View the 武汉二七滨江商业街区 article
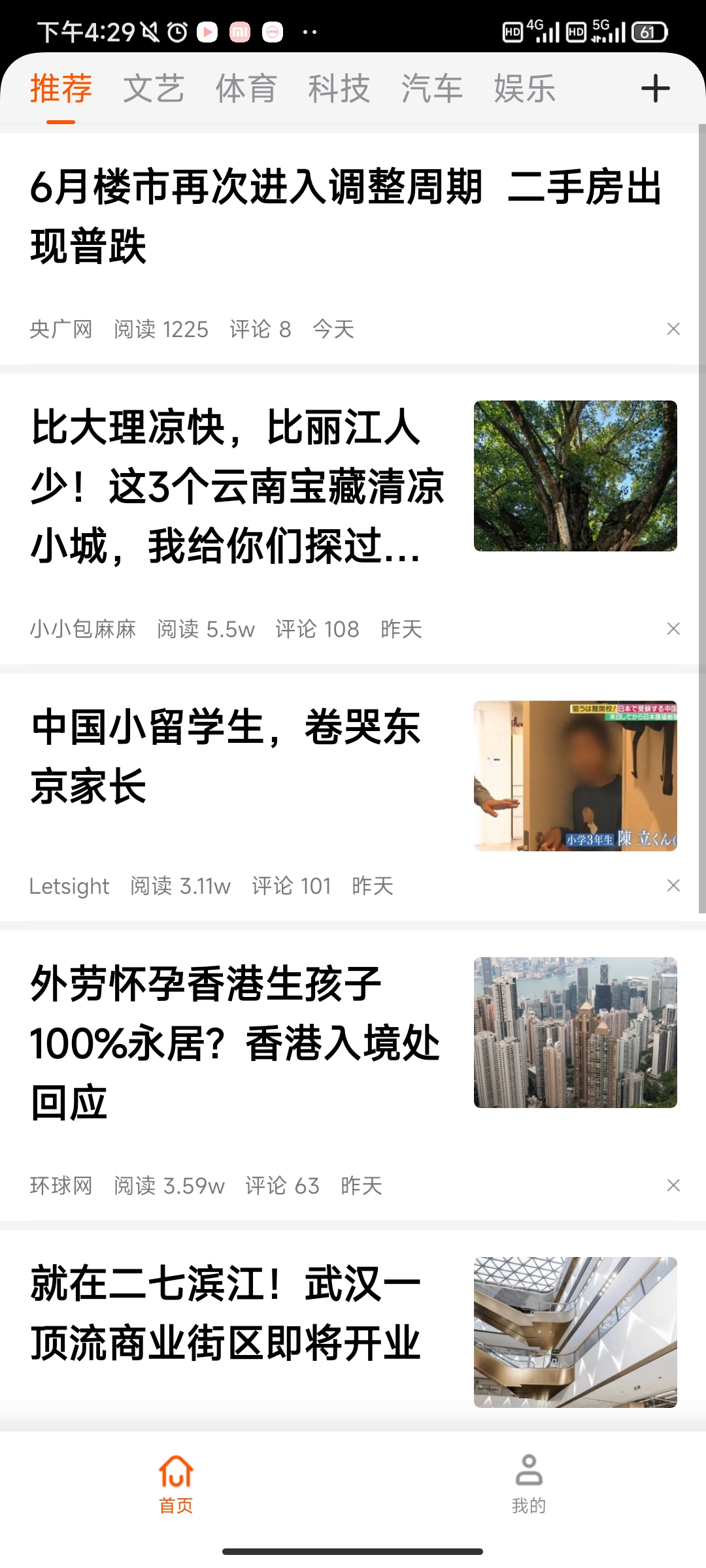706x1568 pixels. [226, 1313]
